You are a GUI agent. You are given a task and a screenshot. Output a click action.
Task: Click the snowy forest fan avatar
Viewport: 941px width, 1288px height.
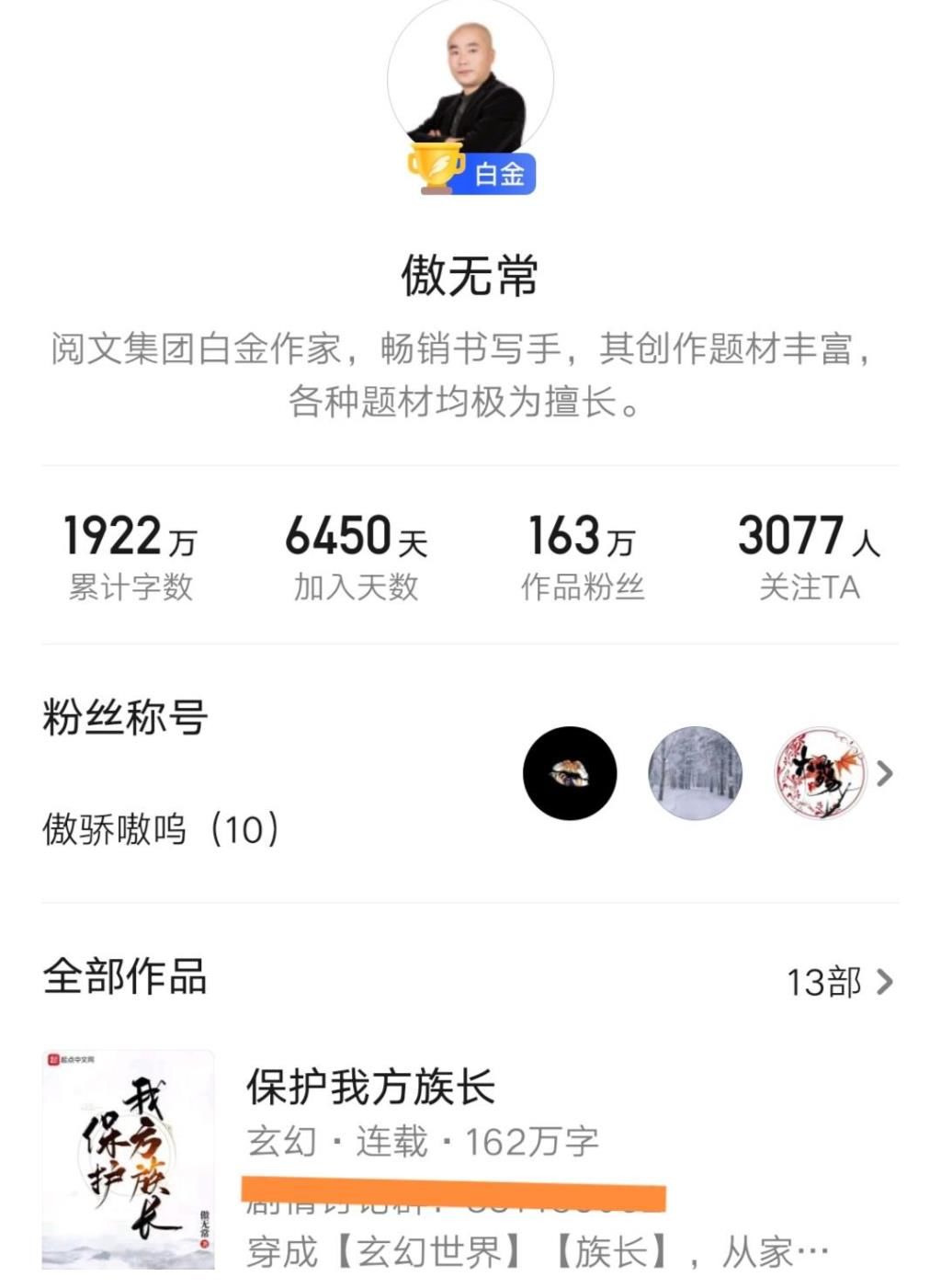[x=695, y=772]
